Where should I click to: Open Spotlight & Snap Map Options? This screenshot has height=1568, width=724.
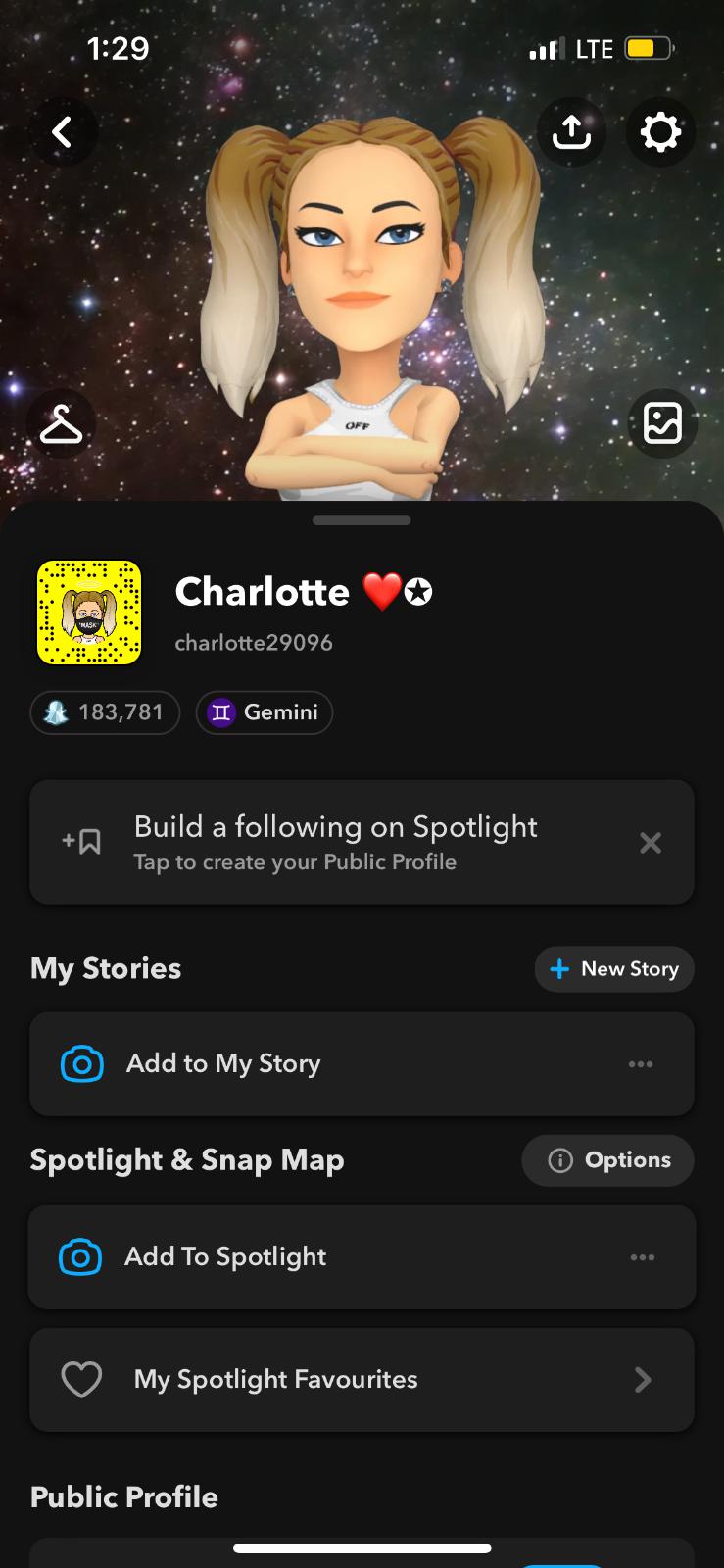tap(608, 1160)
